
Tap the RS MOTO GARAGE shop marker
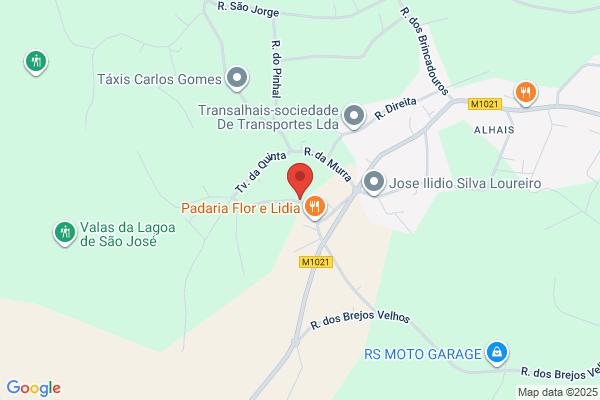(x=497, y=353)
